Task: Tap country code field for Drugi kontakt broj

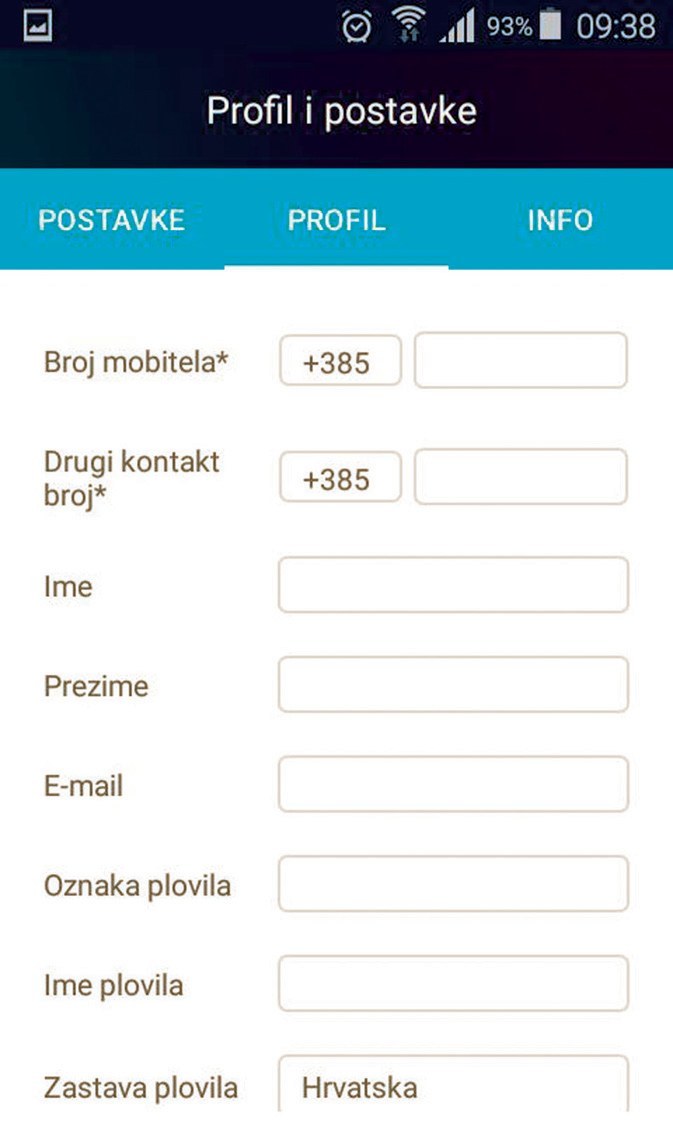Action: (x=340, y=477)
